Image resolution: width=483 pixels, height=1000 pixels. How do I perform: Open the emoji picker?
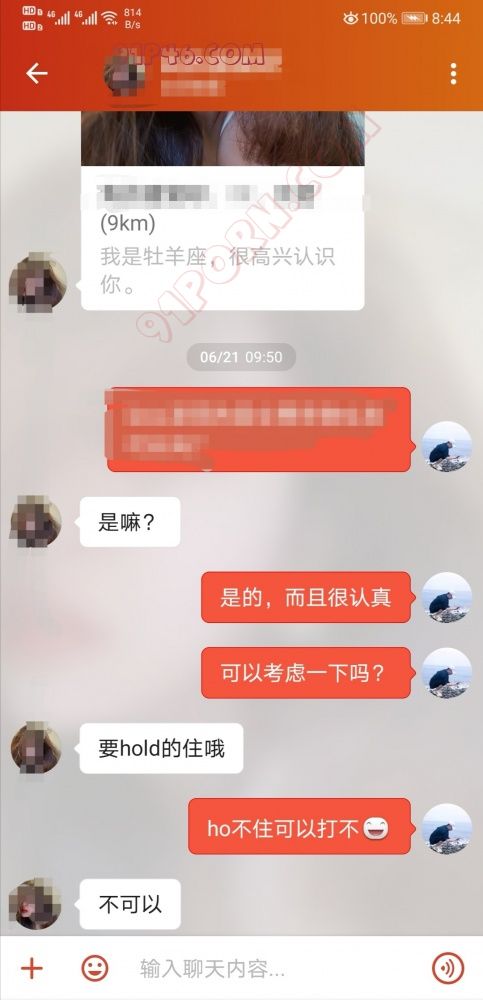[94, 969]
